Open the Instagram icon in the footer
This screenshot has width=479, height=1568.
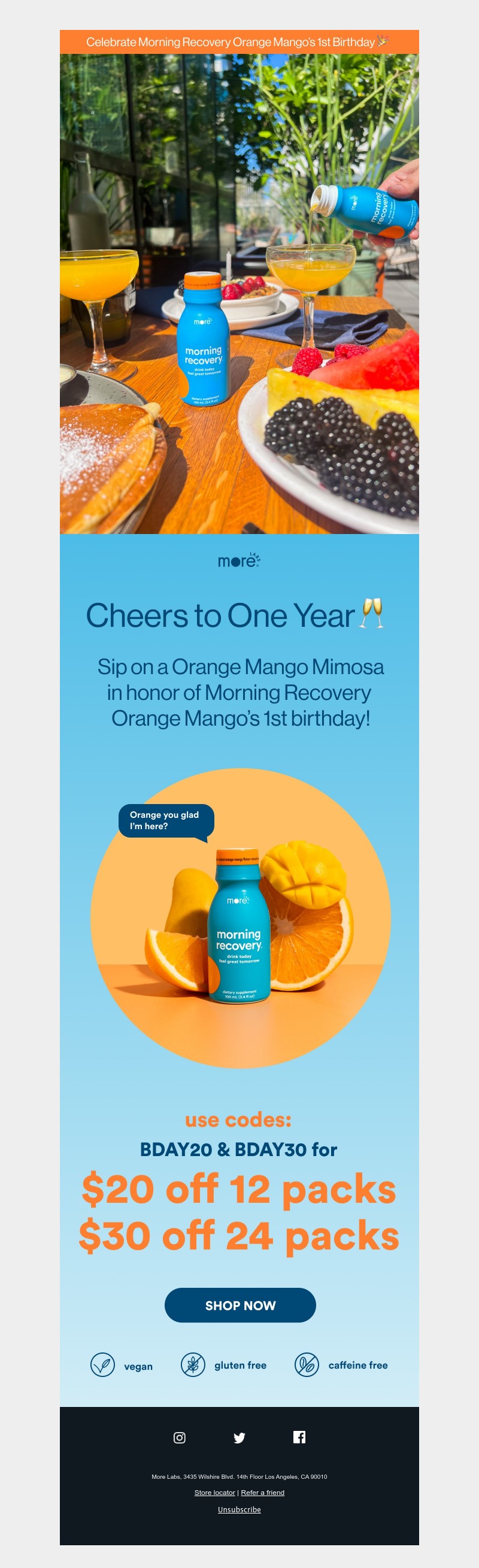[180, 1437]
